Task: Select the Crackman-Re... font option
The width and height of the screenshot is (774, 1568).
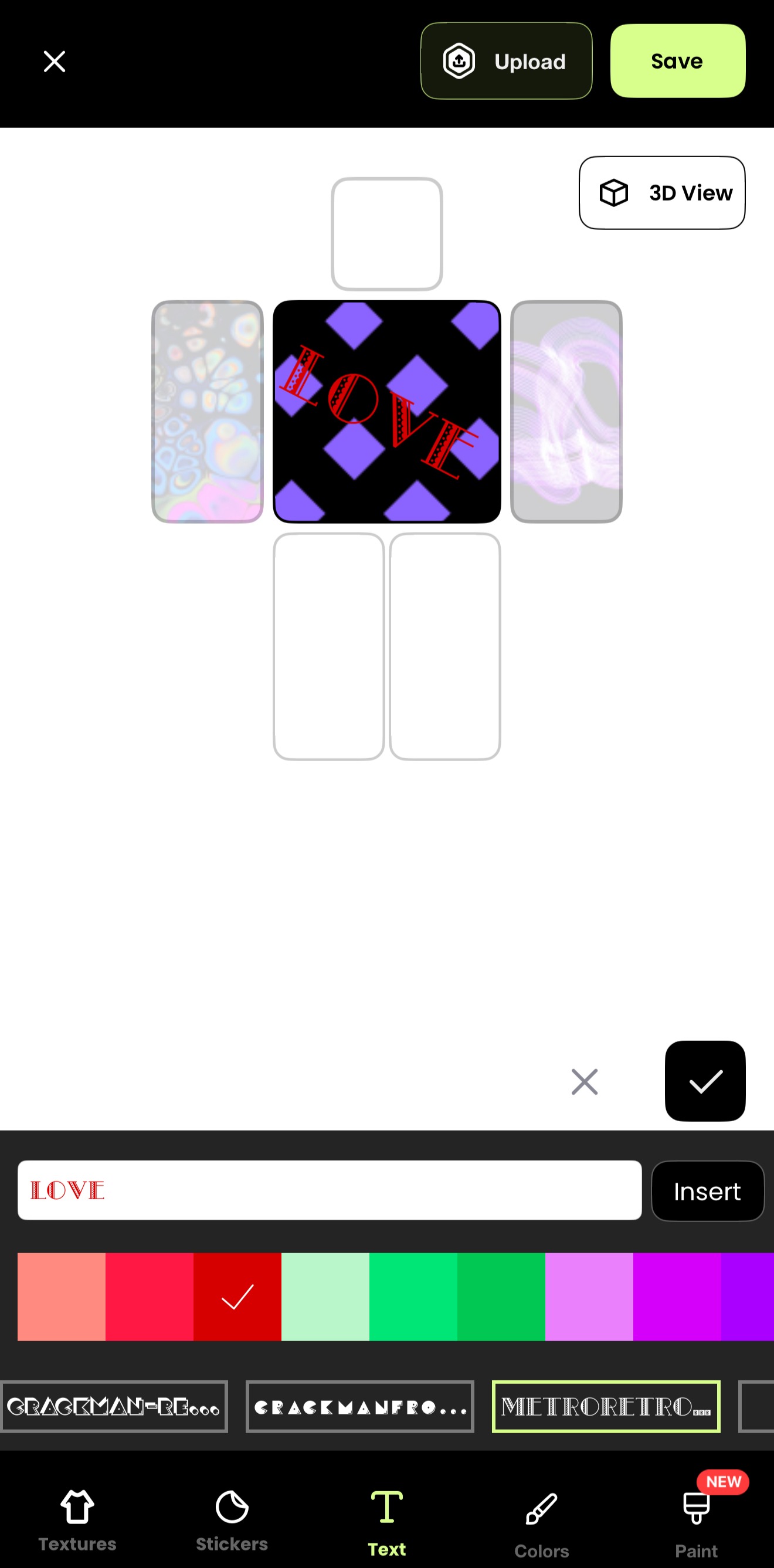Action: point(114,1407)
